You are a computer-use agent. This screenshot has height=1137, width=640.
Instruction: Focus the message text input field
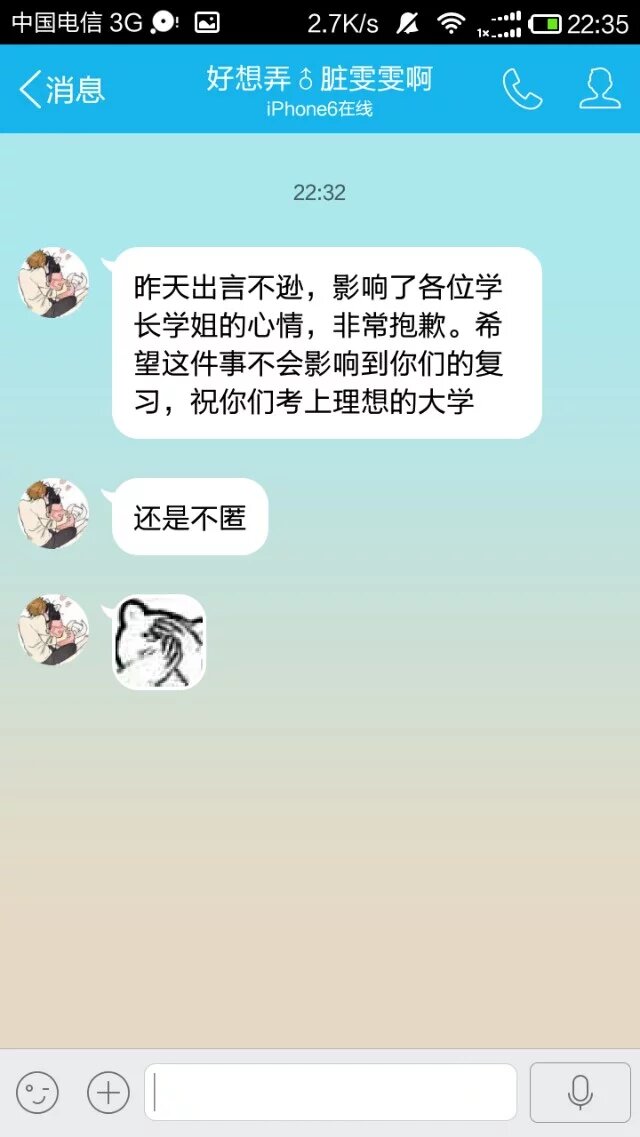330,1092
